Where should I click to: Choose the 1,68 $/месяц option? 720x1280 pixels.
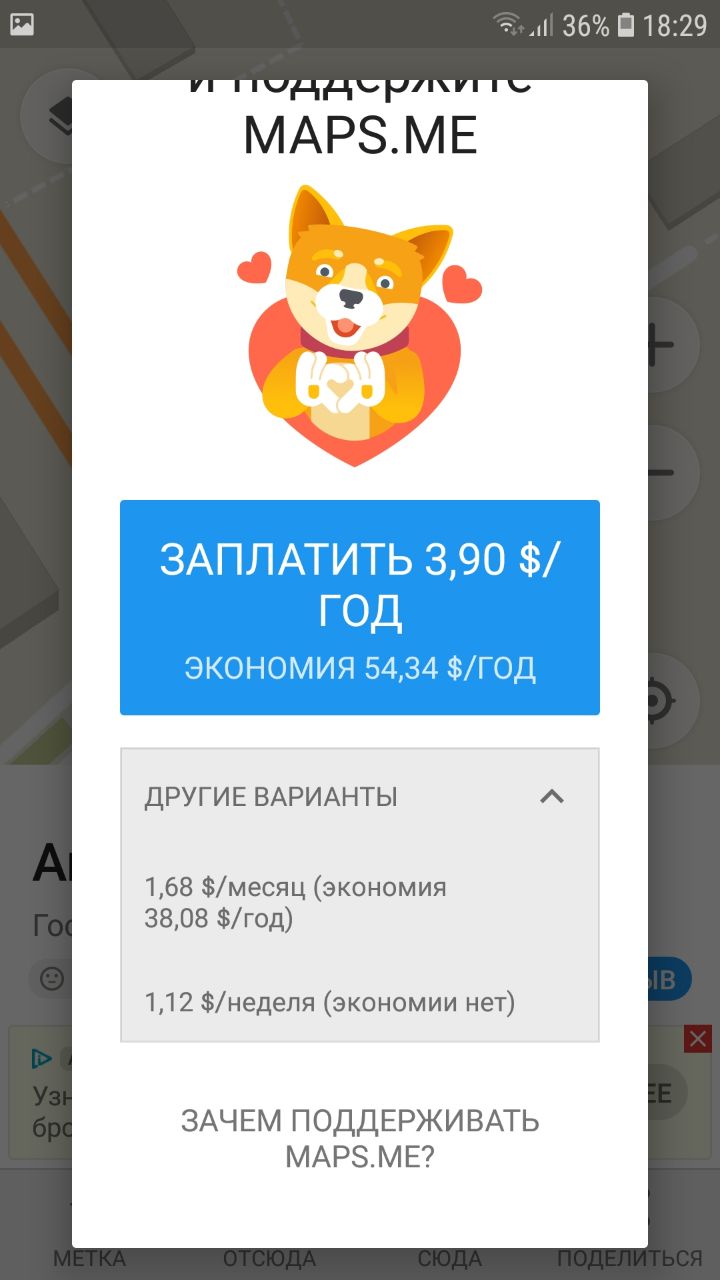(360, 903)
